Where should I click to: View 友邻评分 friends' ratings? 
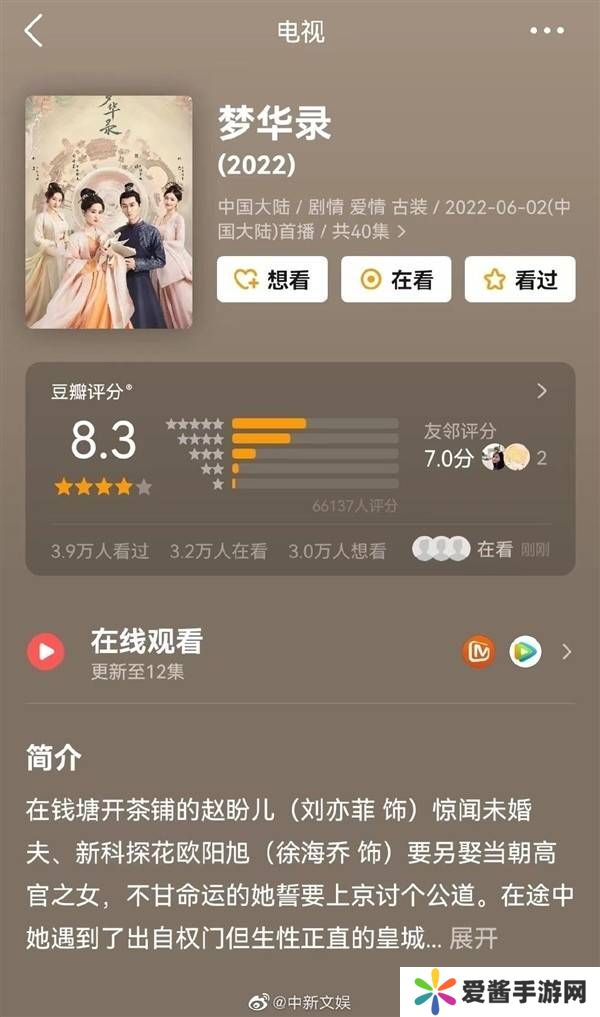[x=485, y=446]
